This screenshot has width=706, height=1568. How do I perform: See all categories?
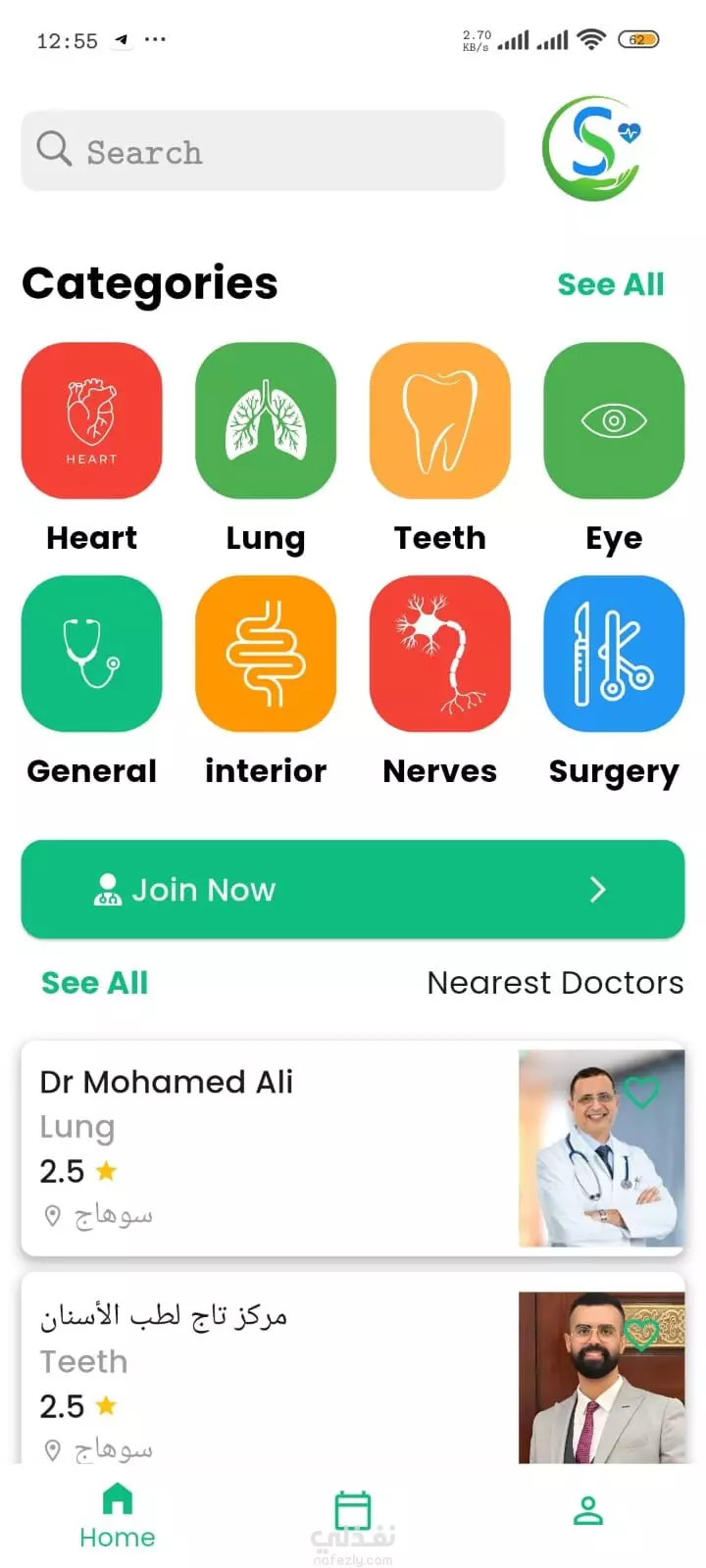610,284
